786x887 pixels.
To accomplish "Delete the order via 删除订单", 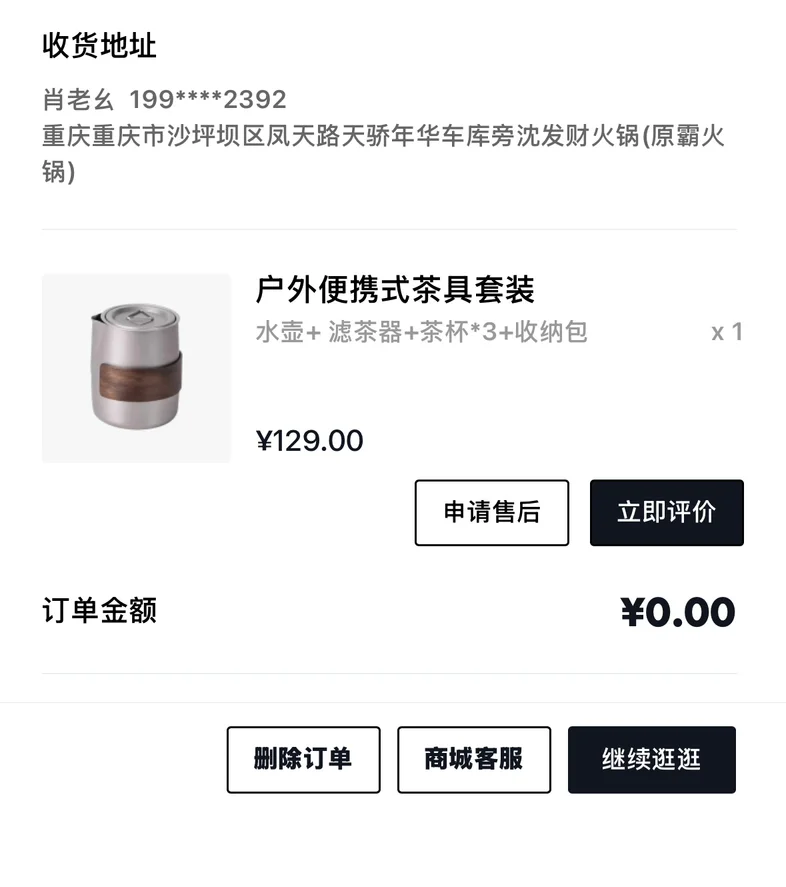I will pos(303,760).
